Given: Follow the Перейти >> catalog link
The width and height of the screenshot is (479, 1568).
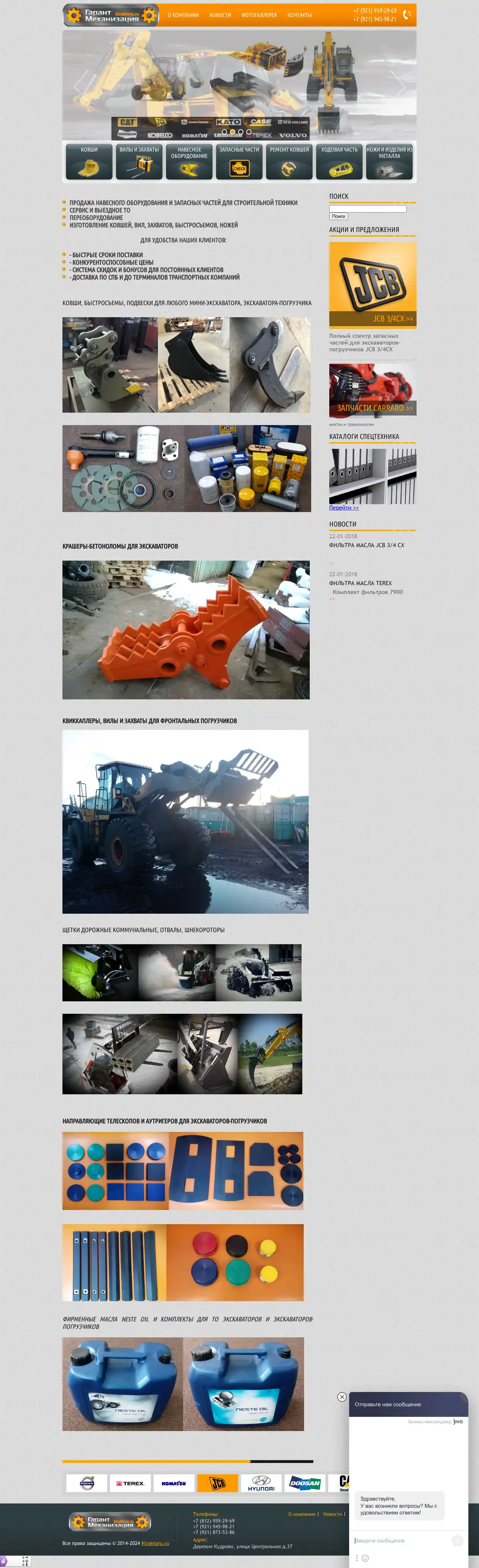Looking at the screenshot, I should click(x=344, y=508).
